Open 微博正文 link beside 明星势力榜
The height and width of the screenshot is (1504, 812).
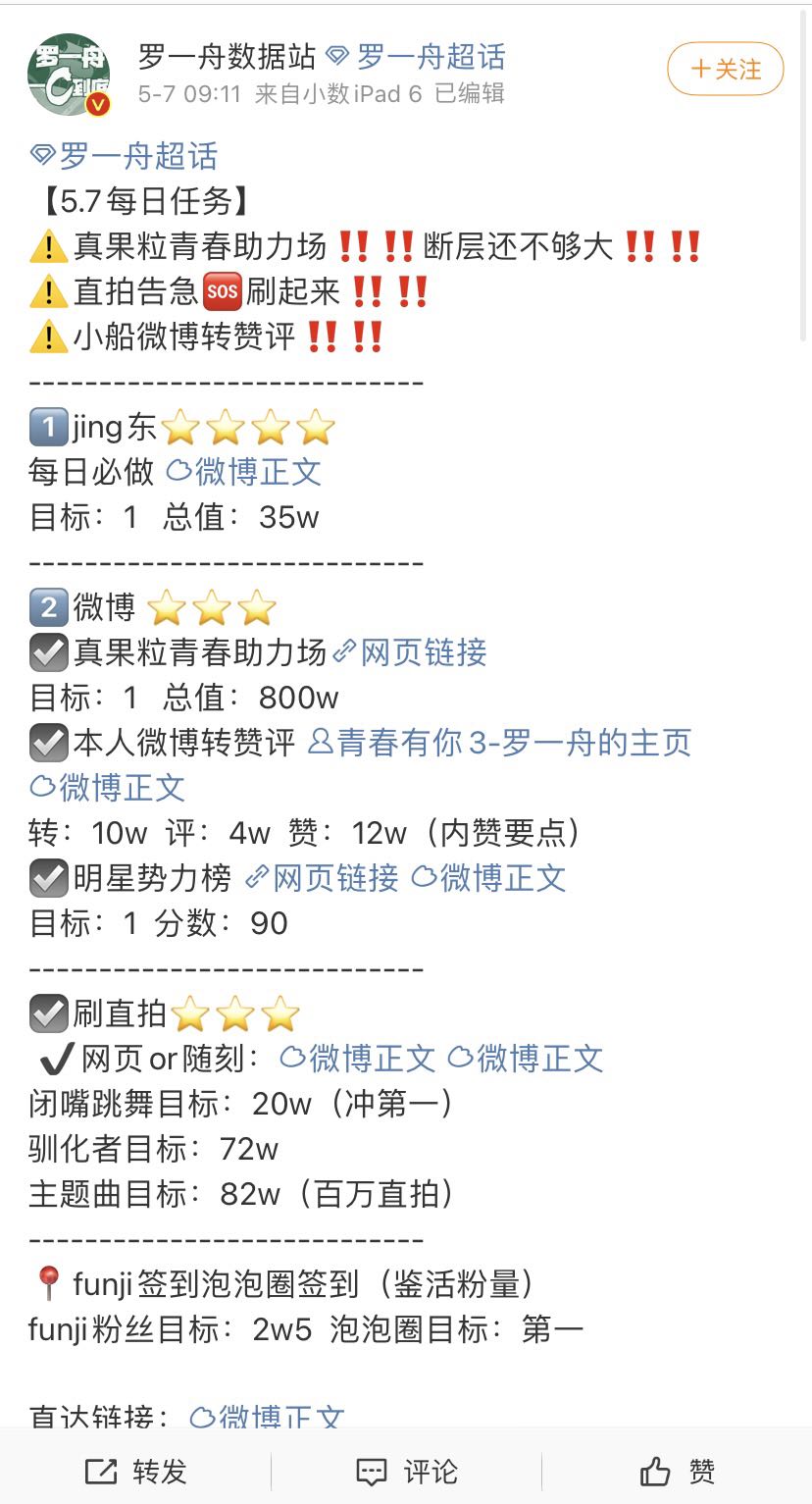pos(488,878)
